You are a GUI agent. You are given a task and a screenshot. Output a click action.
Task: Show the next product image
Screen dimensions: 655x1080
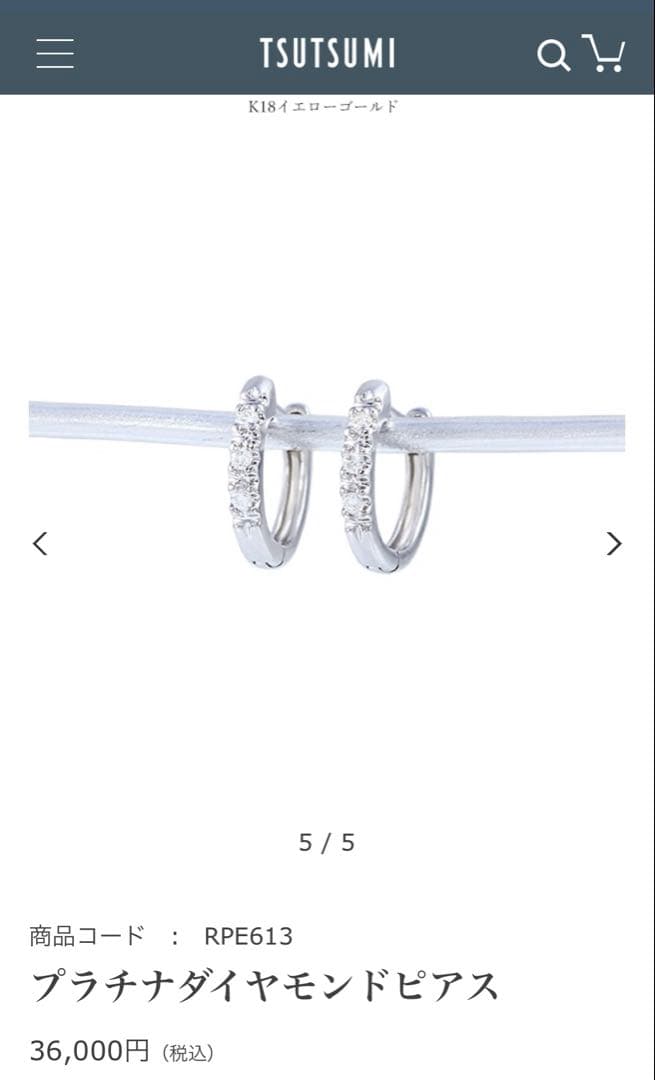coord(614,544)
